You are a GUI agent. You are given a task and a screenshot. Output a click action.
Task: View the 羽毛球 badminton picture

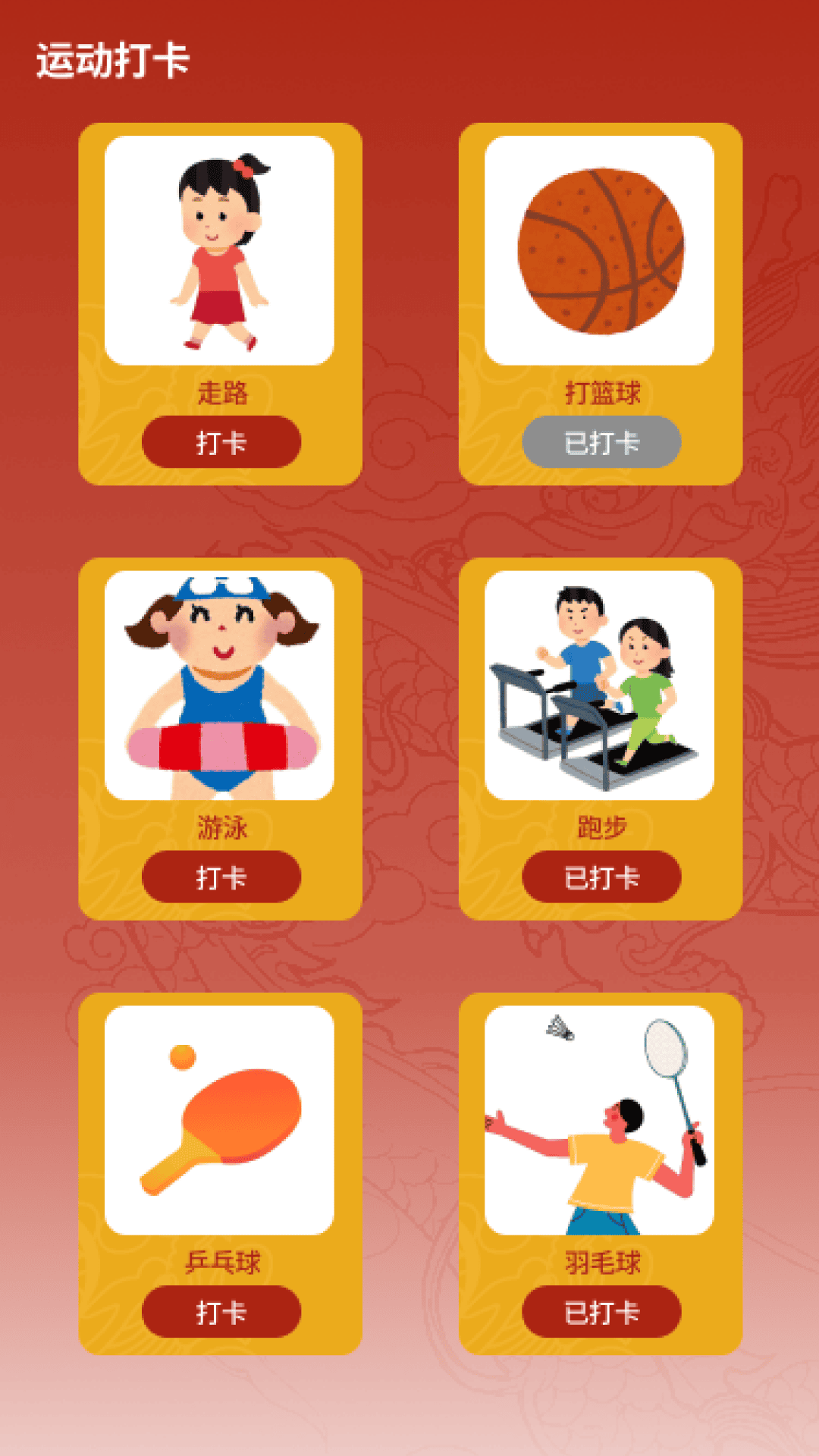click(x=599, y=1120)
